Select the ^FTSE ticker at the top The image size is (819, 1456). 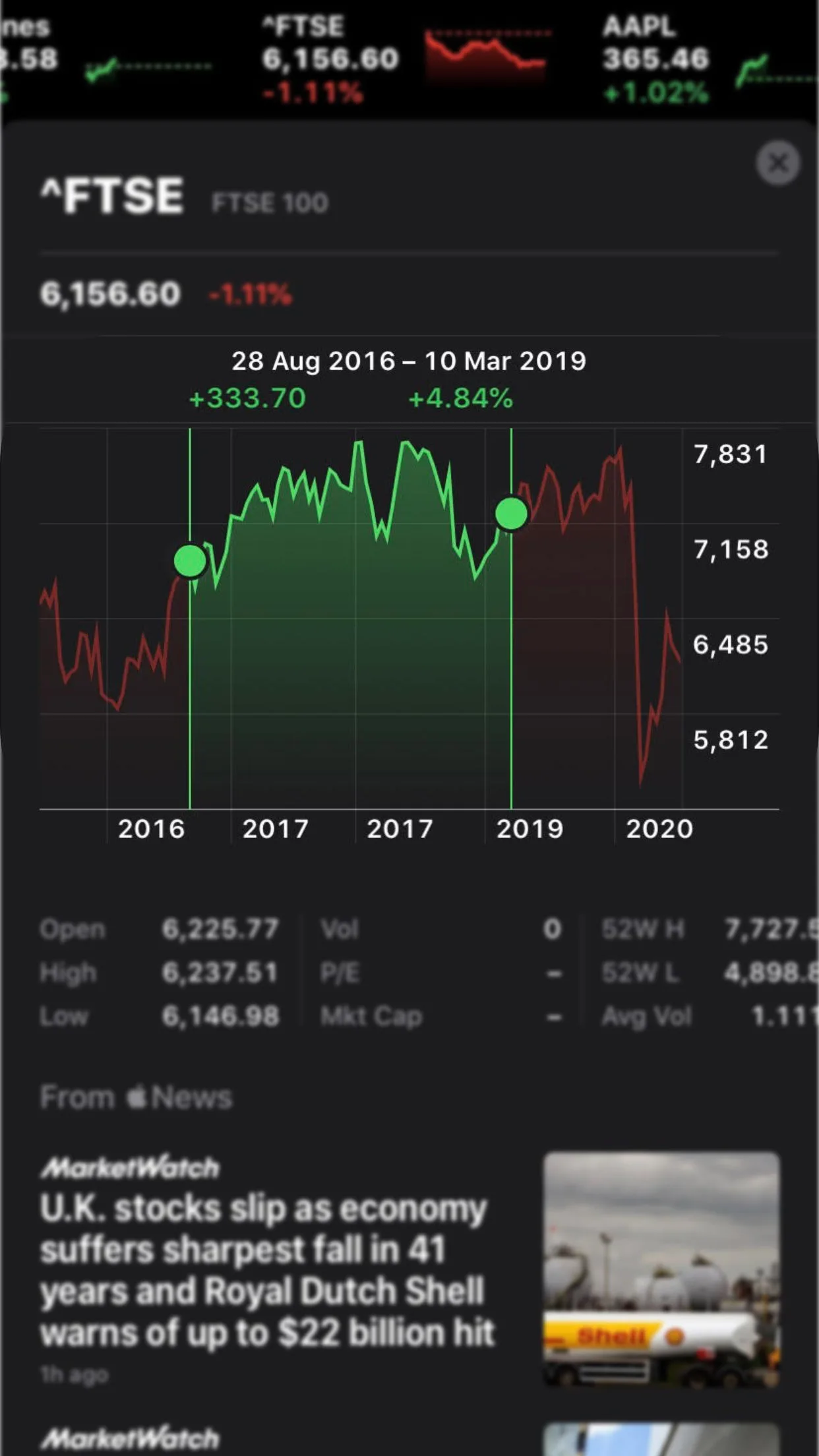tap(330, 59)
